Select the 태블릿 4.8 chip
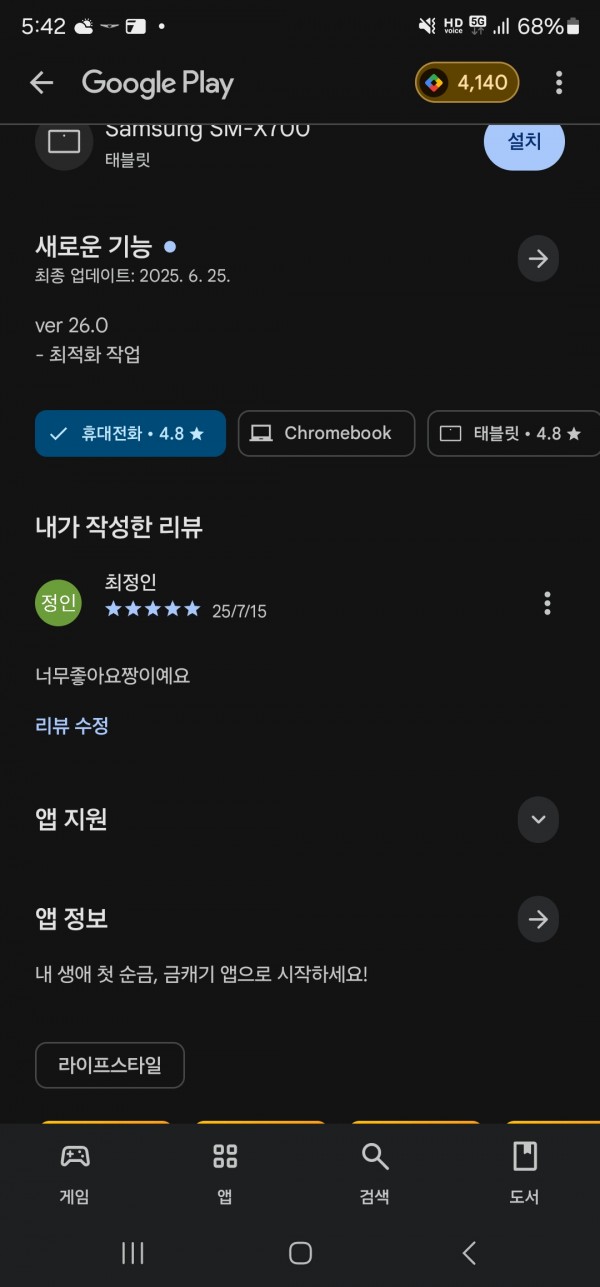Viewport: 600px width, 1287px height. click(x=513, y=433)
